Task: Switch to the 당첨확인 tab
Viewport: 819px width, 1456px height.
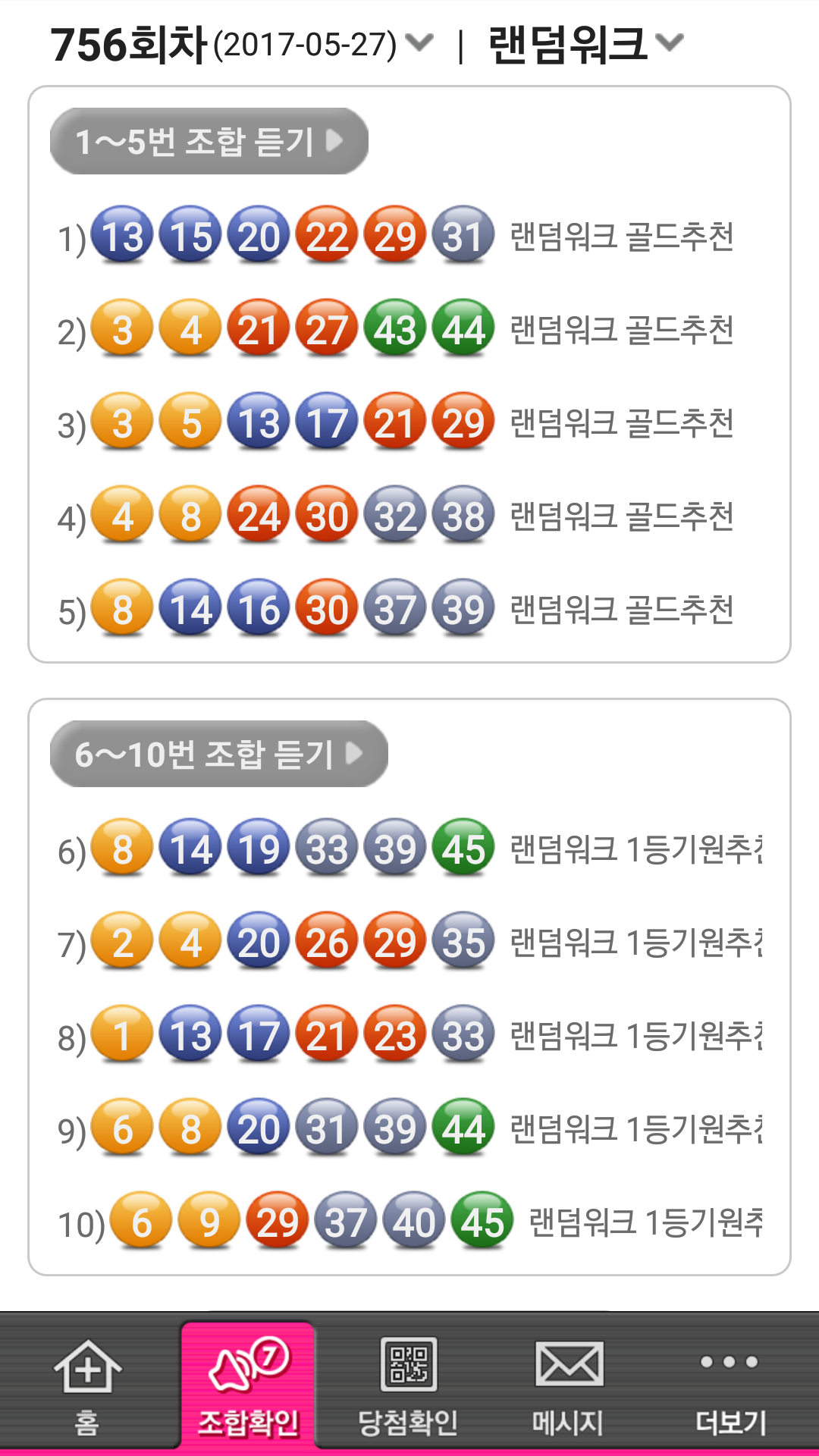Action: pos(408,1386)
